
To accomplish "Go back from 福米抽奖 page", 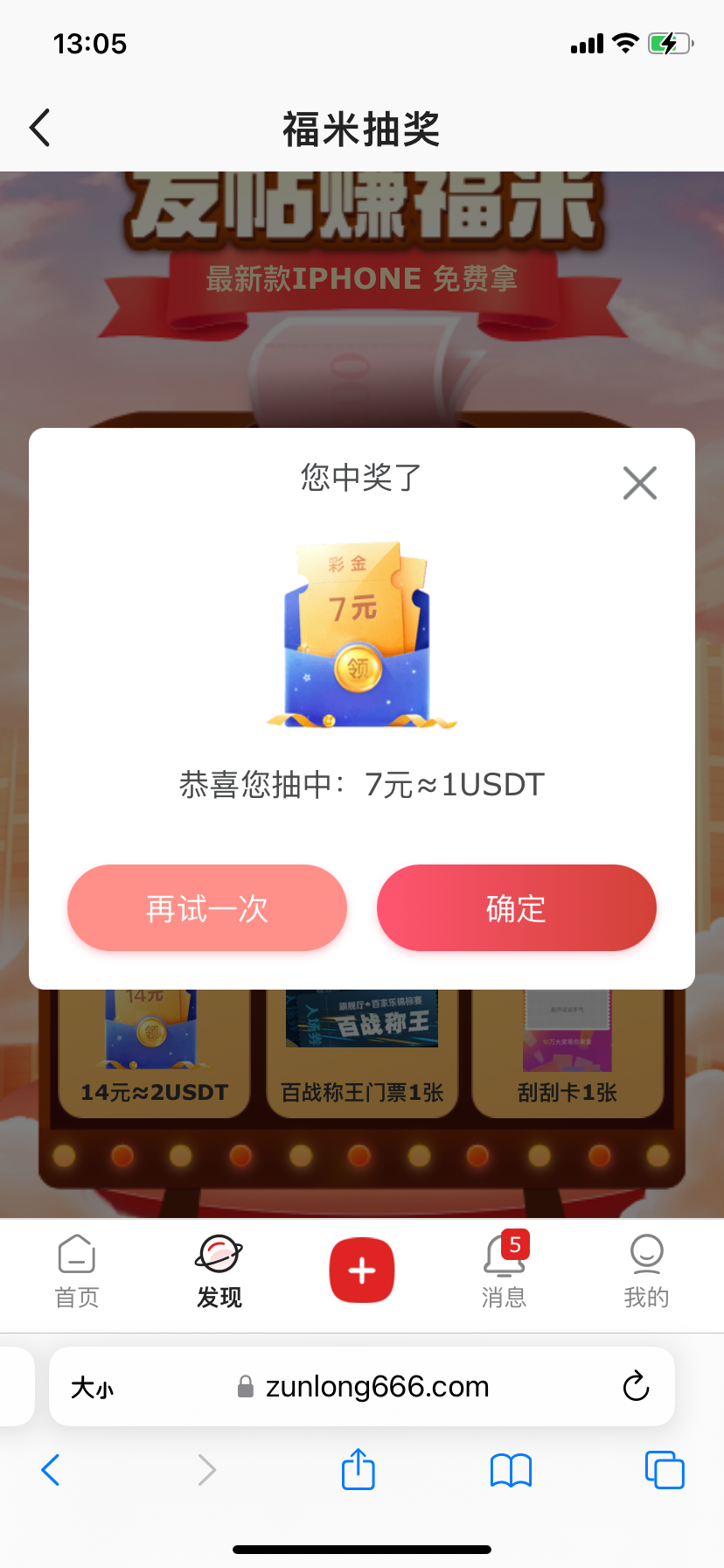I will click(40, 128).
